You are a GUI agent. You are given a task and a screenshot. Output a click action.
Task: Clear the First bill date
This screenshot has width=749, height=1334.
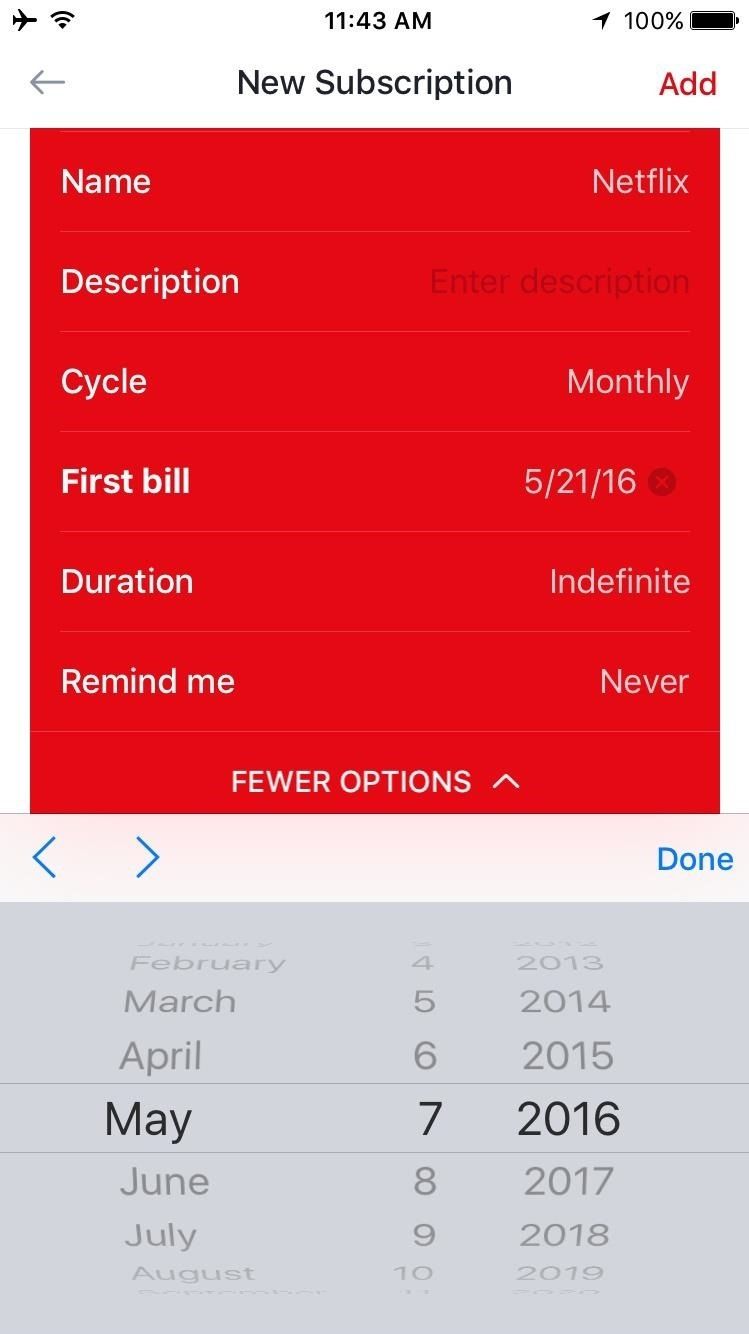point(662,483)
